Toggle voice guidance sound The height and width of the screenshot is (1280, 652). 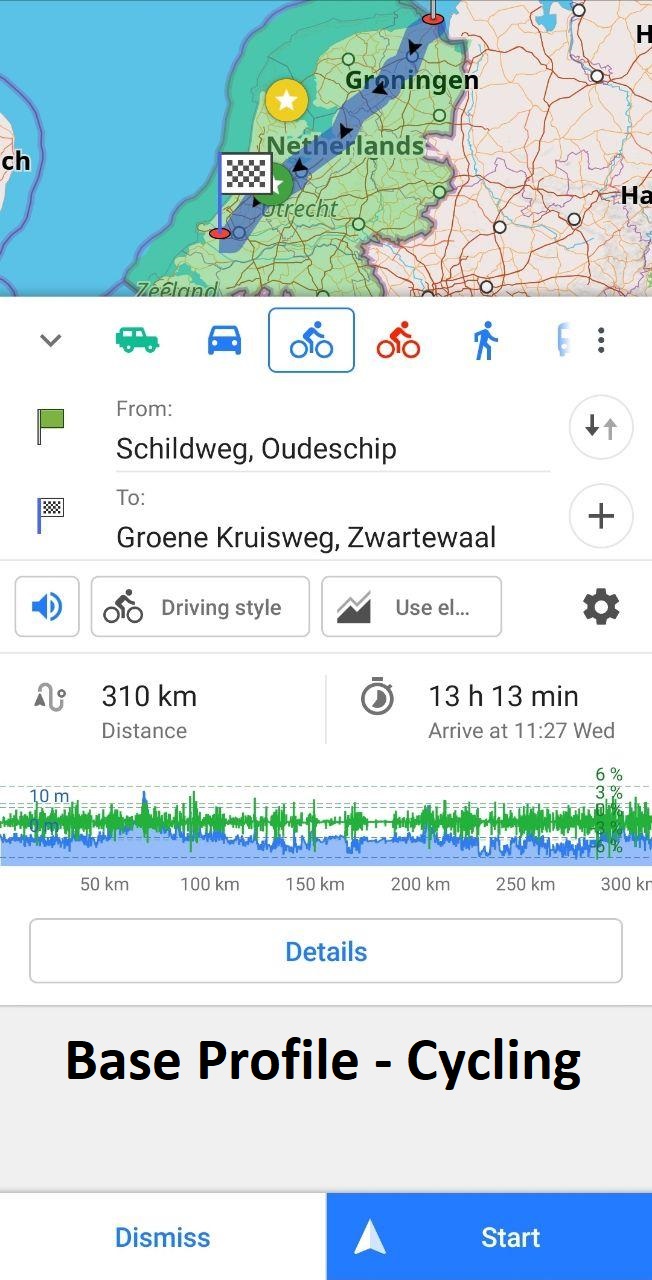pyautogui.click(x=47, y=607)
